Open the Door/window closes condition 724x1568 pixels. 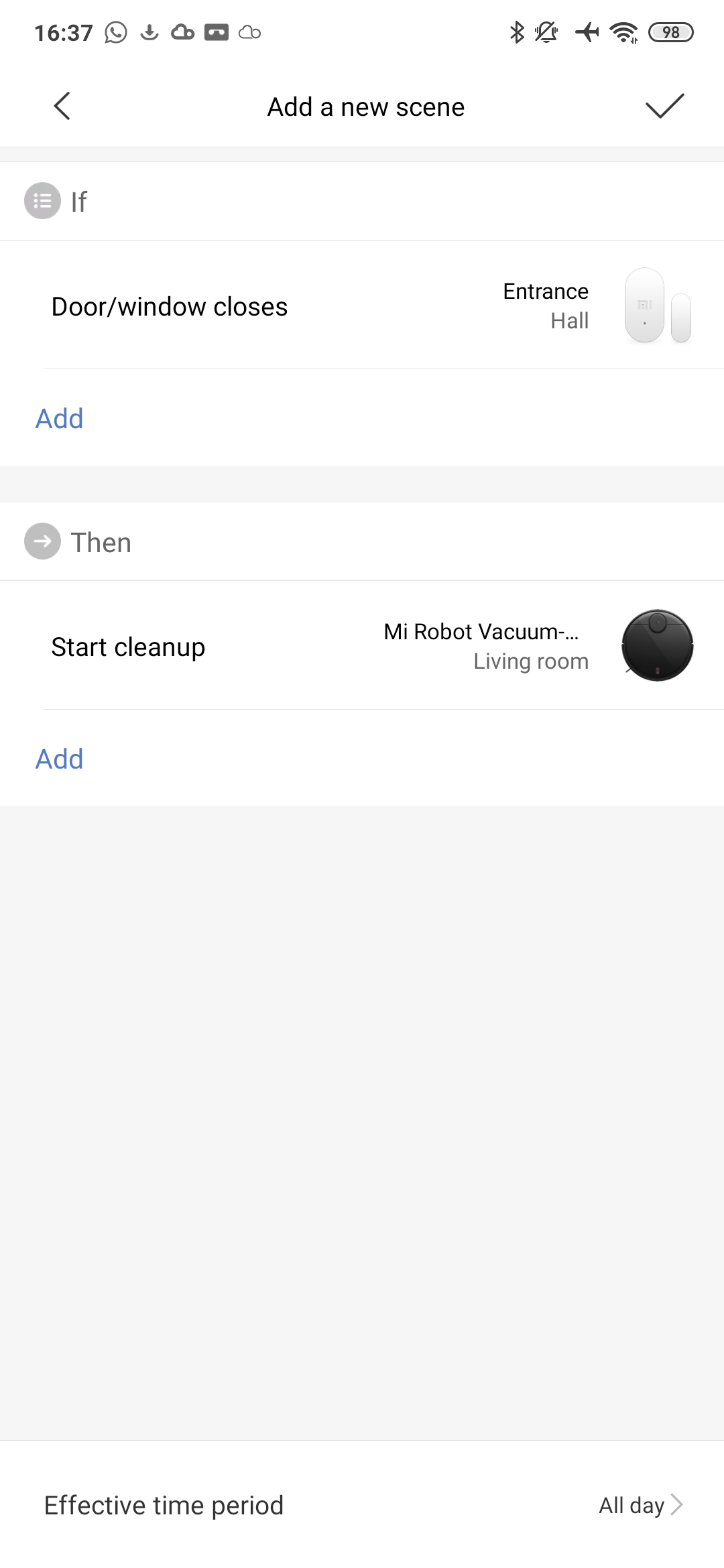coord(362,306)
